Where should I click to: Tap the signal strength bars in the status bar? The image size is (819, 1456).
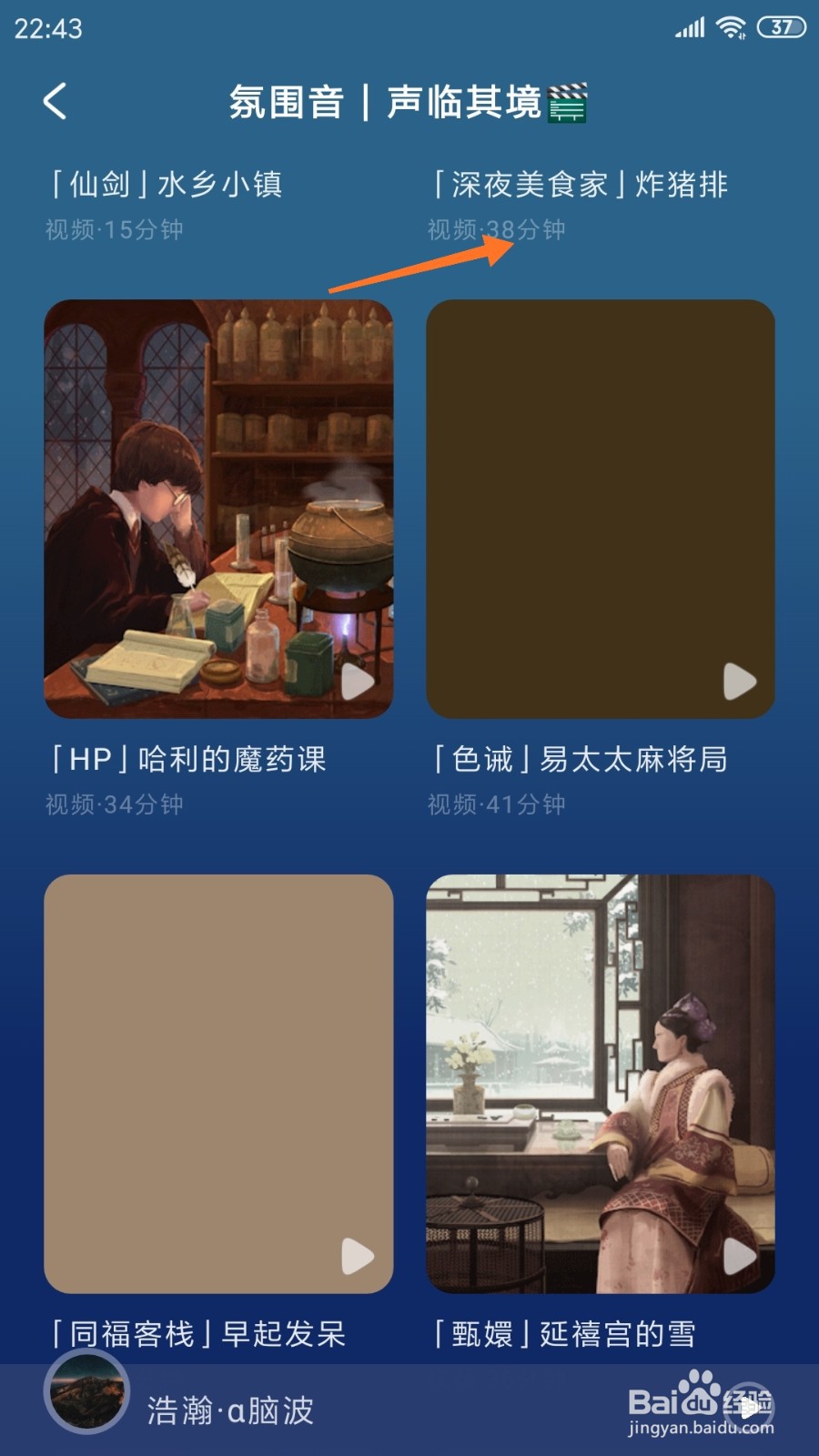(687, 27)
